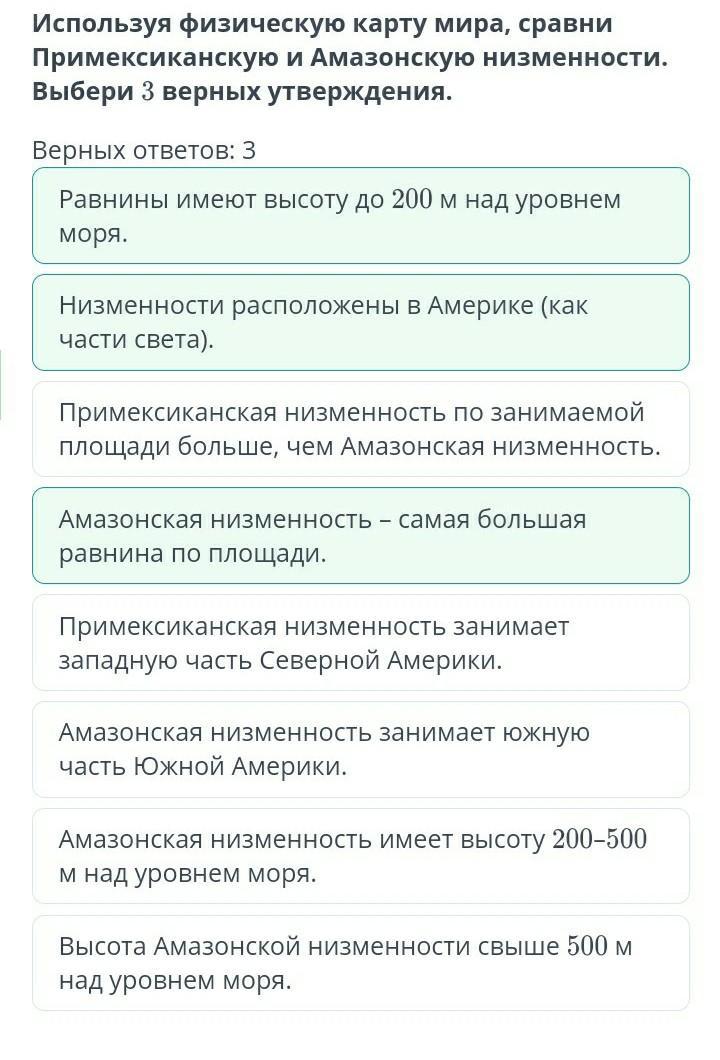This screenshot has height=1060, width=720.
Task: Deselect 'Низменности расположены в Америке' answer
Action: 360,322
